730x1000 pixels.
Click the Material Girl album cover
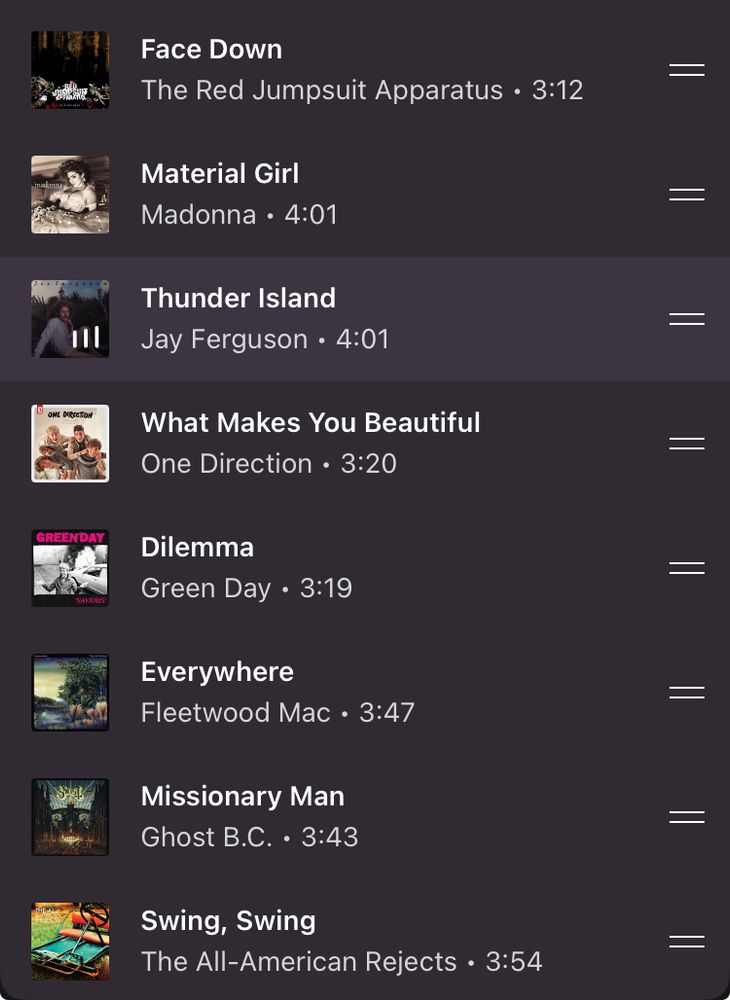[x=70, y=194]
